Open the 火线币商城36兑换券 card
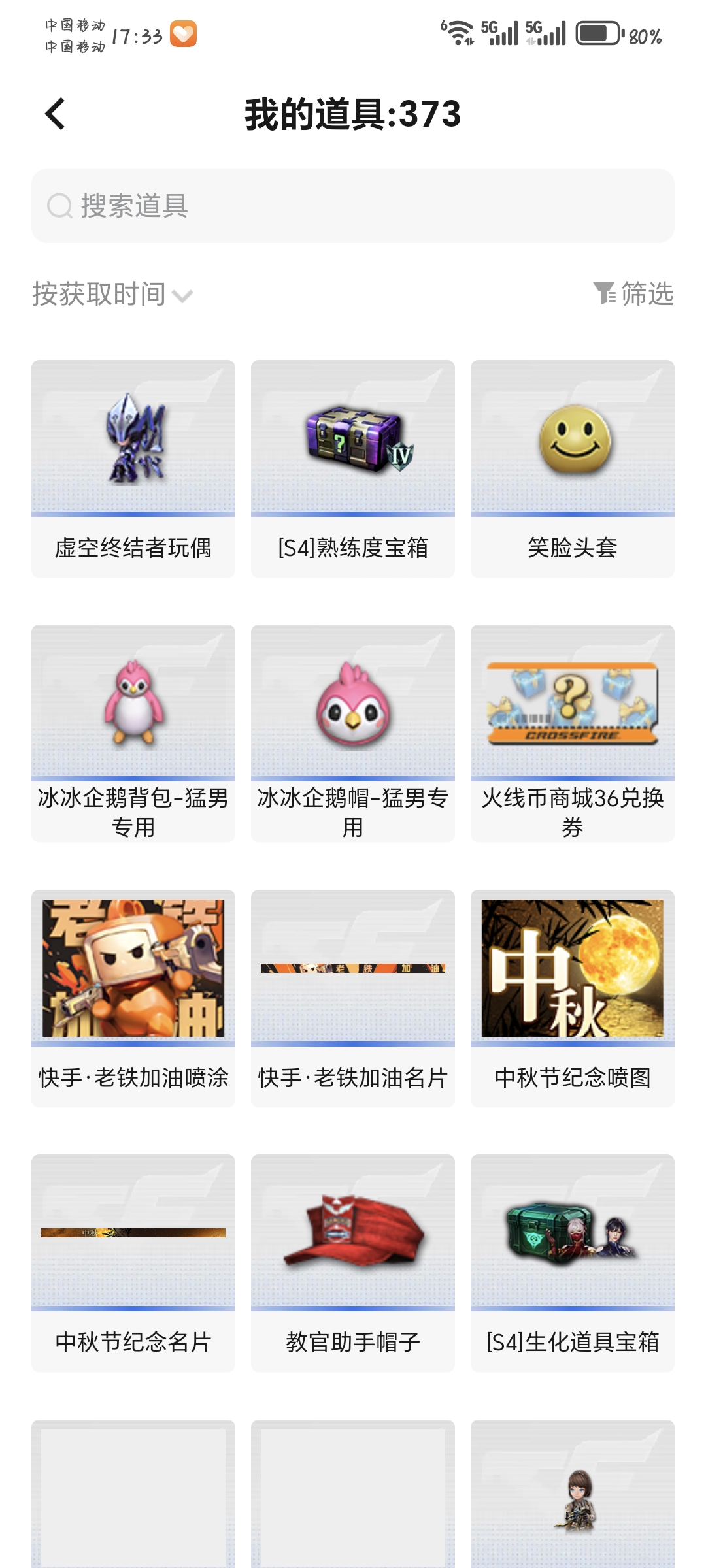Image resolution: width=706 pixels, height=1568 pixels. [573, 733]
